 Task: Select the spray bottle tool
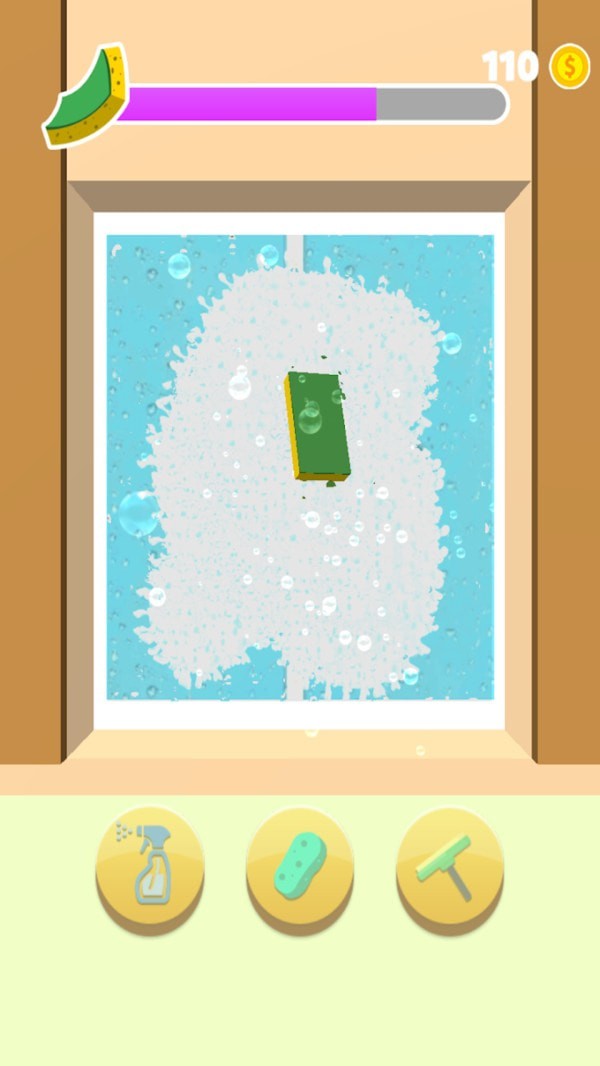(150, 866)
